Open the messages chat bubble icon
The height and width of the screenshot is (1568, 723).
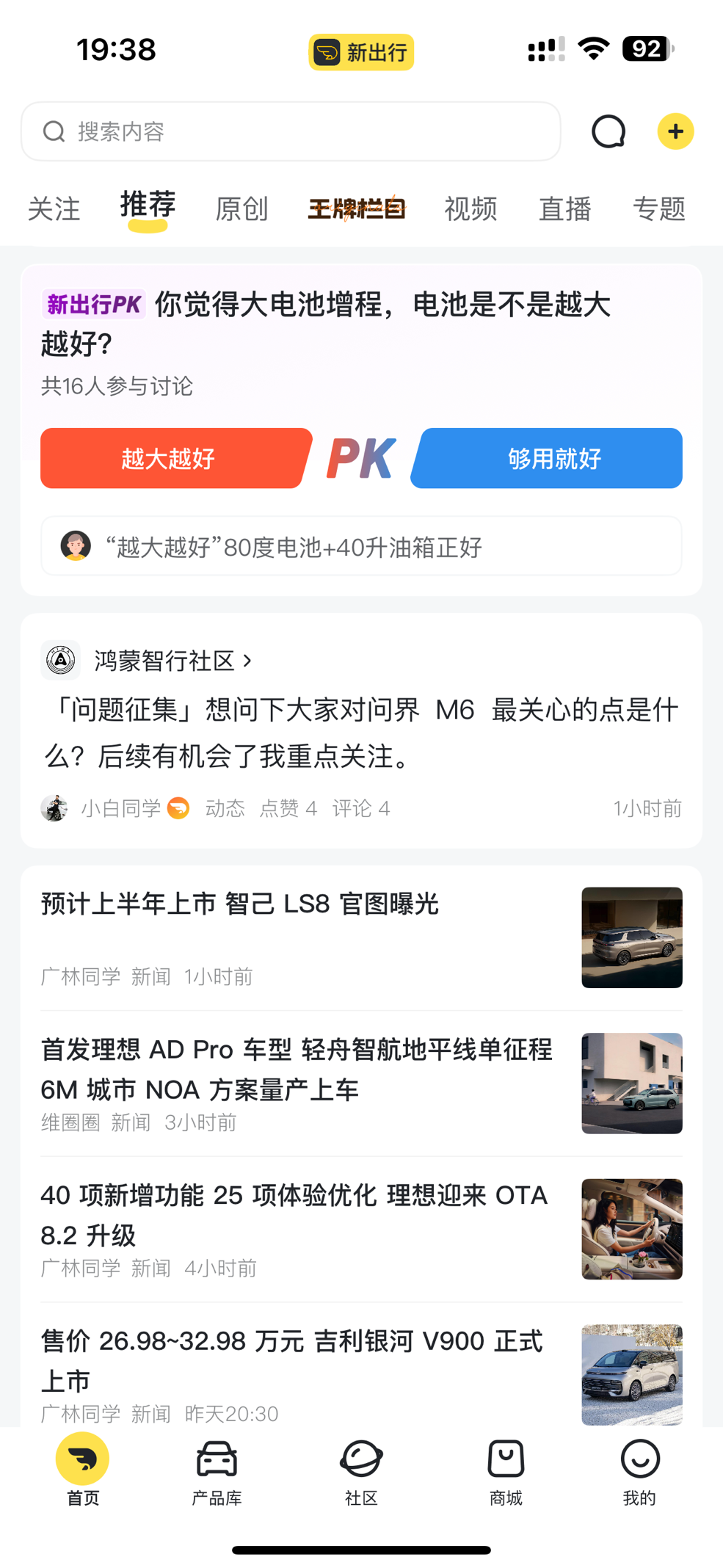(x=608, y=132)
